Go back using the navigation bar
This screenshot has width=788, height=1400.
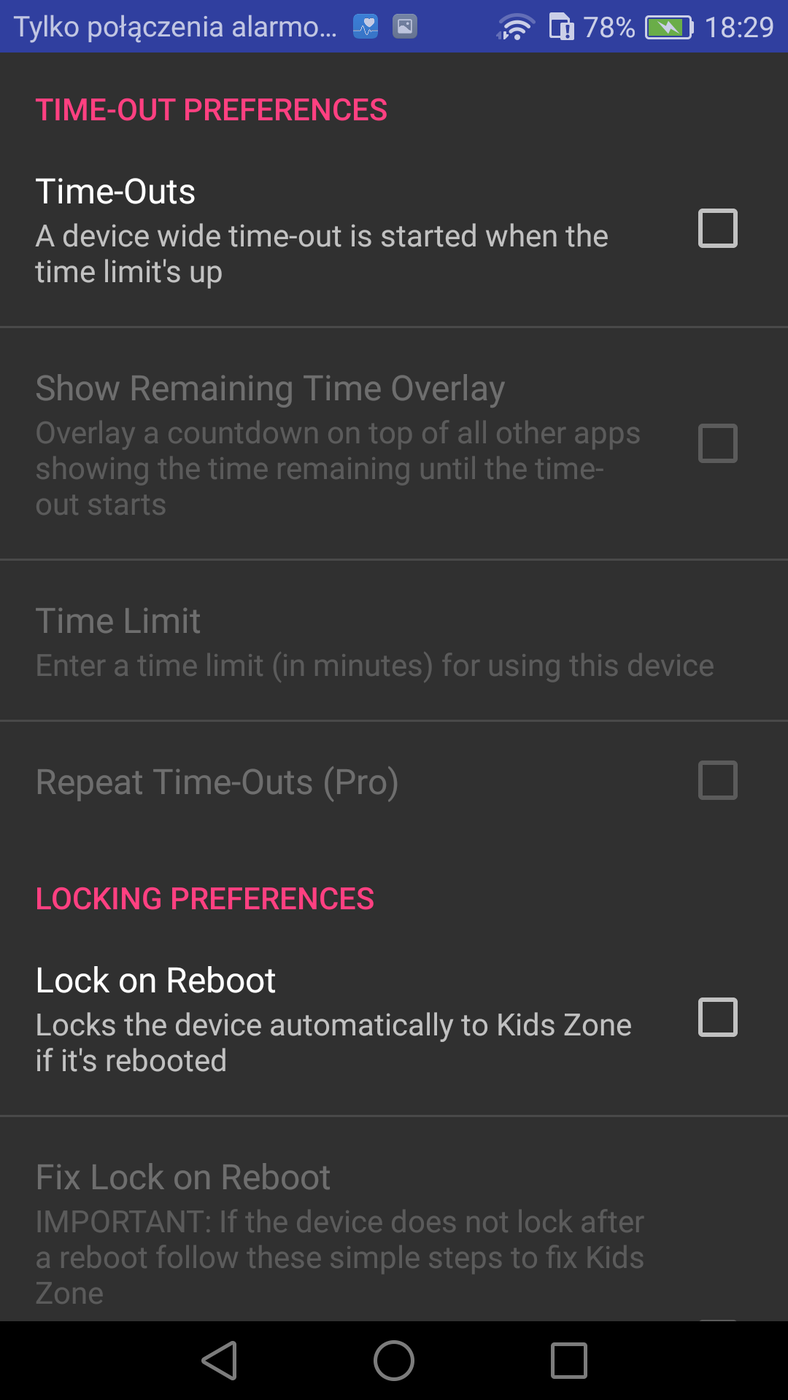pyautogui.click(x=219, y=1360)
